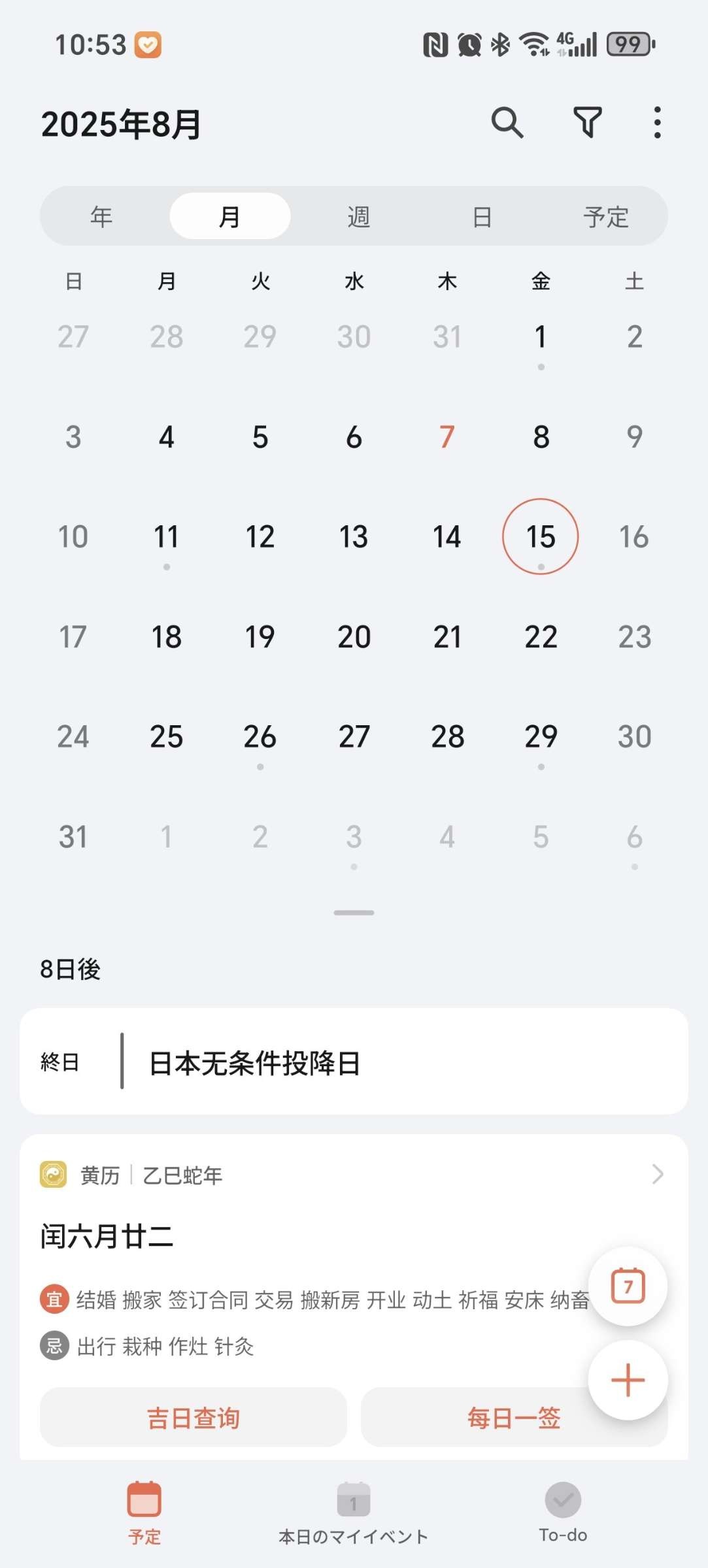Switch to the 予定 view in the segmented control
This screenshot has width=708, height=1568.
(606, 216)
